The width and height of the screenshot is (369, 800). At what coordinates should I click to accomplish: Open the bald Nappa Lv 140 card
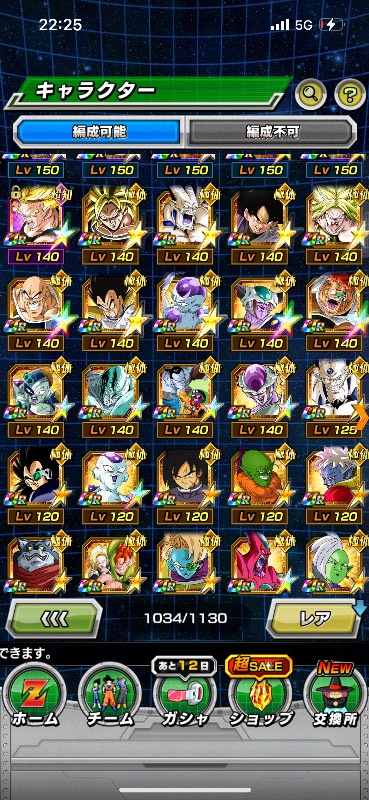tap(37, 312)
